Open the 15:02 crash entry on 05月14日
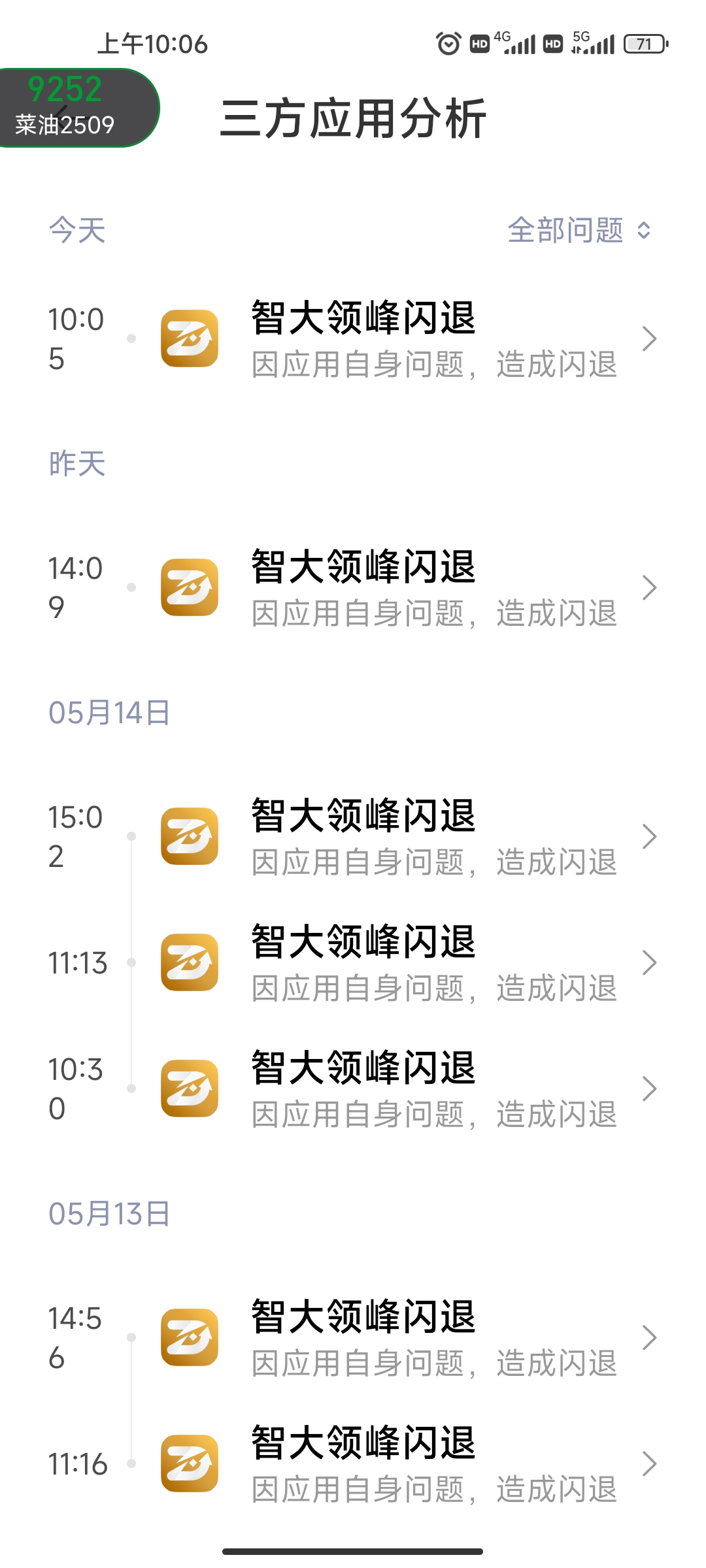Screen dimensions: 706x1568 pos(353,836)
